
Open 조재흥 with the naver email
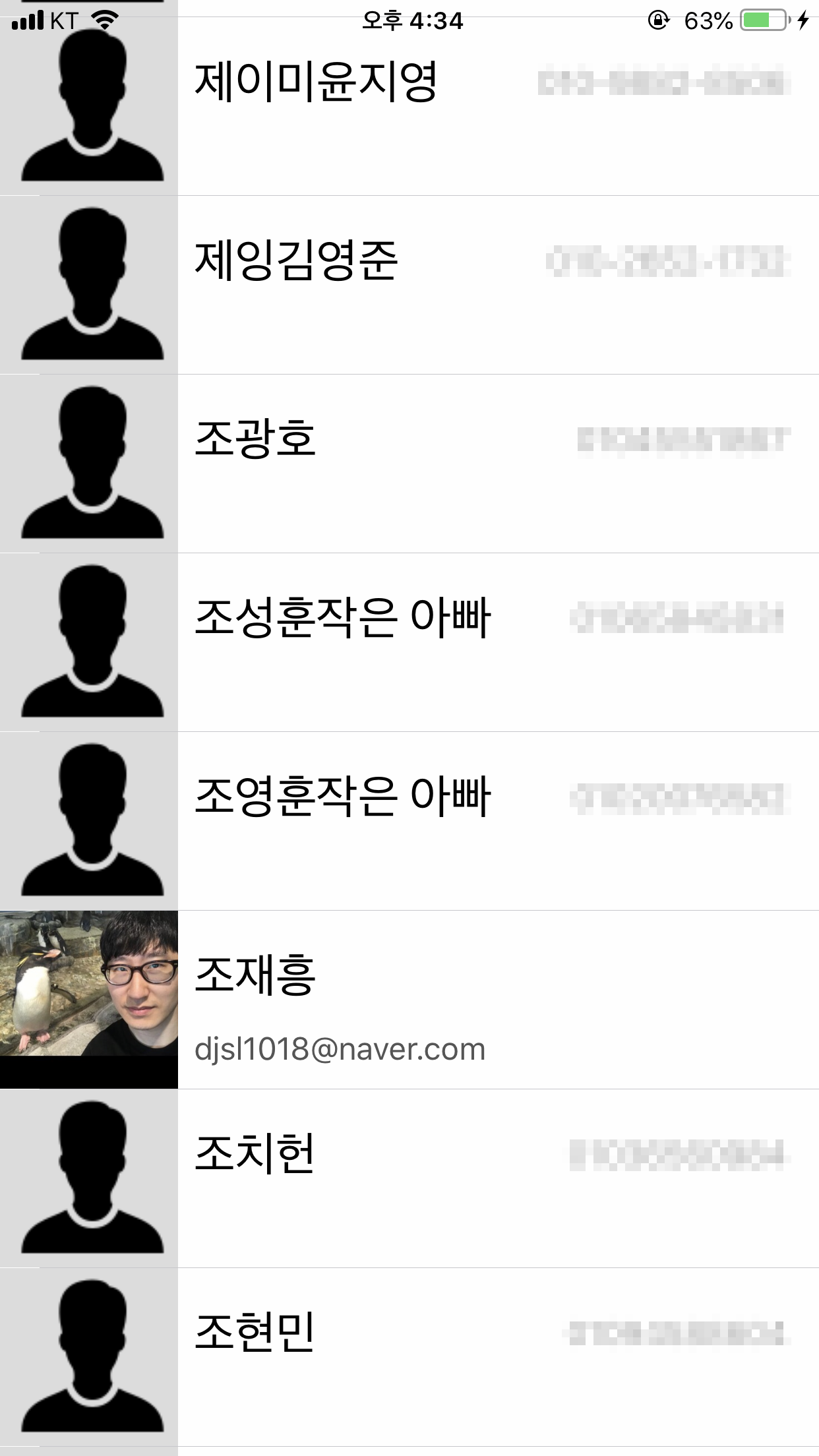coord(409,1000)
